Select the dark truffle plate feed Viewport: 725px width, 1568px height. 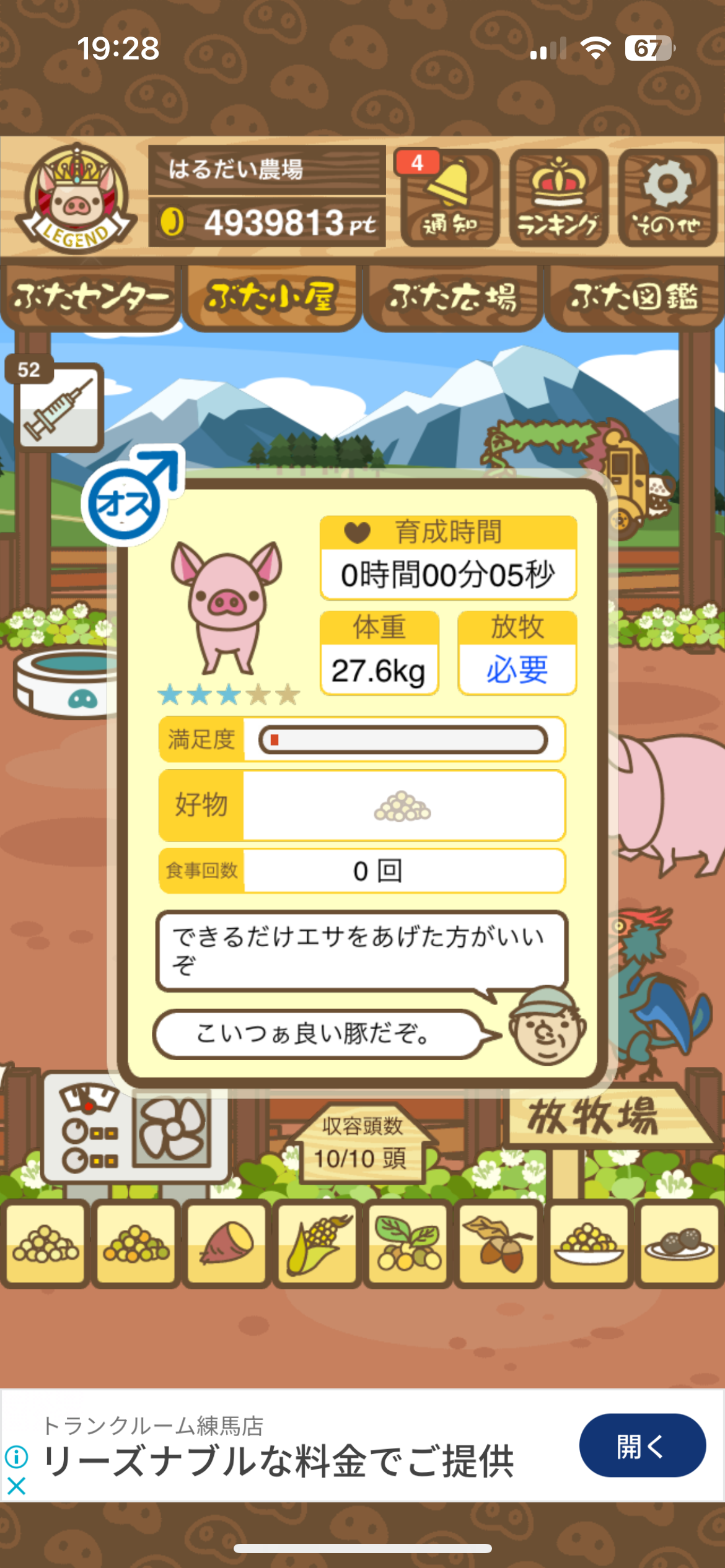tap(679, 1244)
